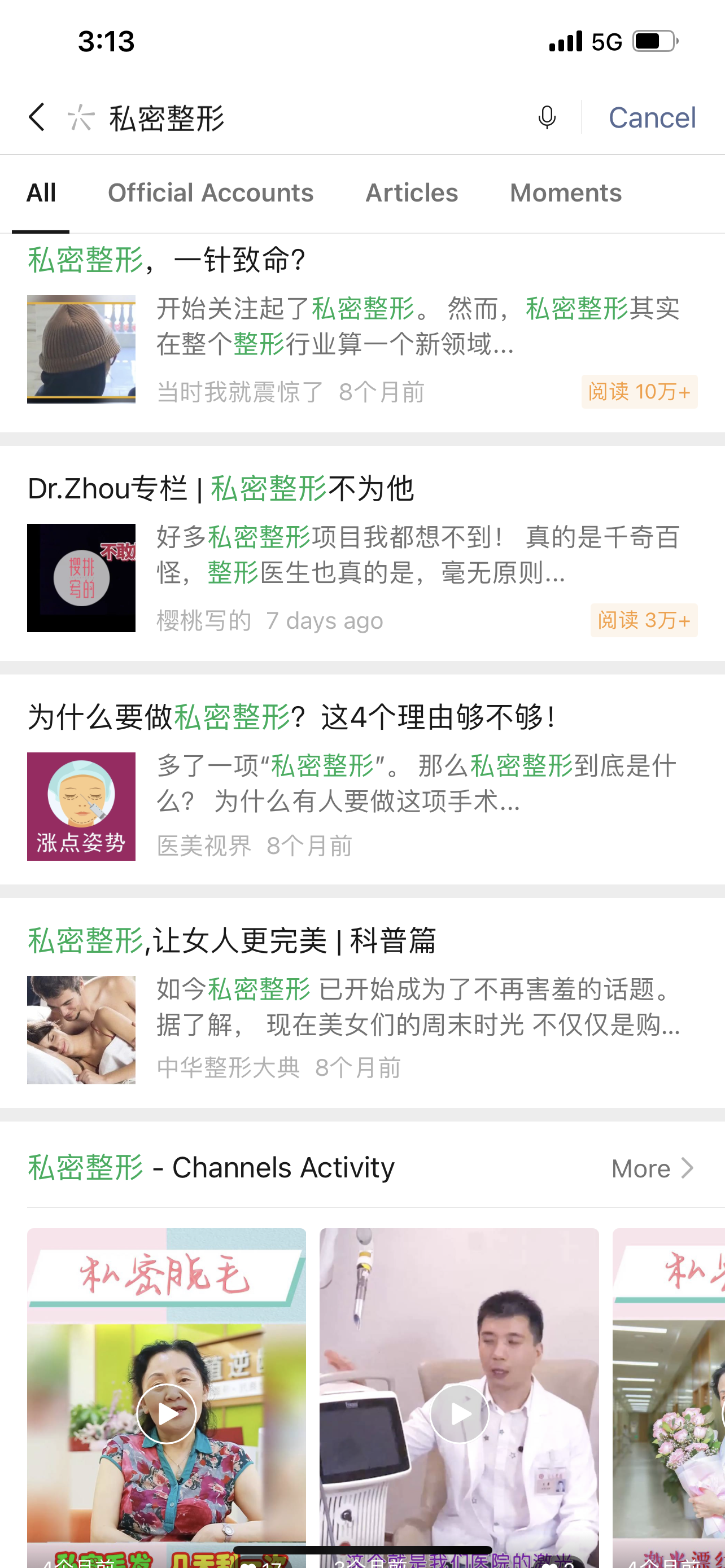This screenshot has width=725, height=1568.
Task: Switch to the Moments tab
Action: (x=566, y=193)
